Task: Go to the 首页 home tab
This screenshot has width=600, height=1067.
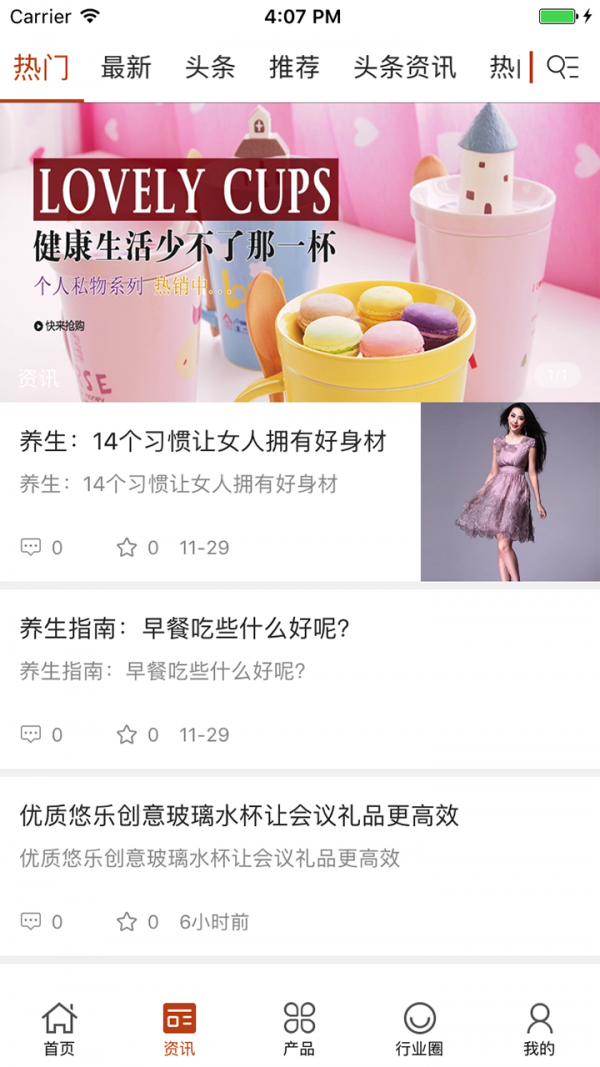Action: [59, 1029]
